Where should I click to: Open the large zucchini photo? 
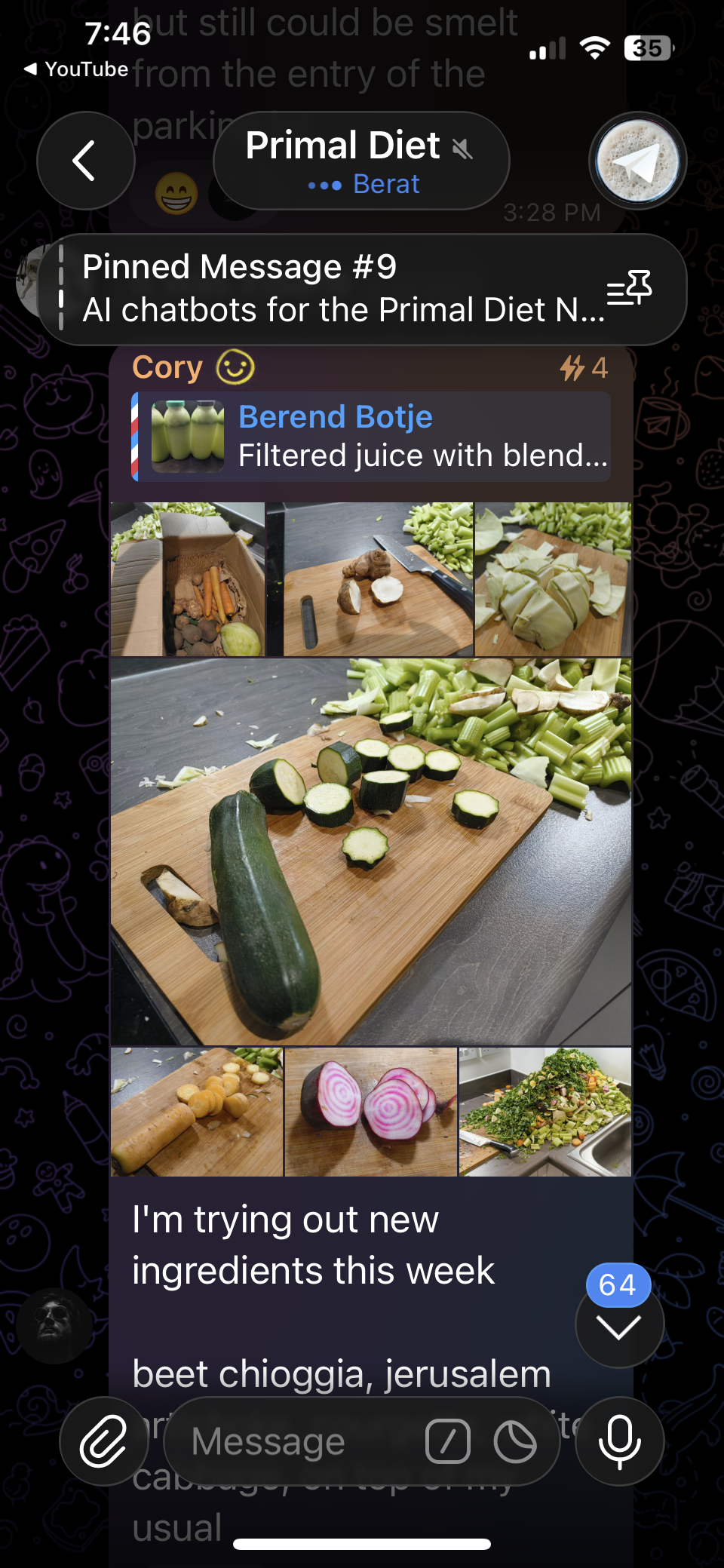click(370, 852)
